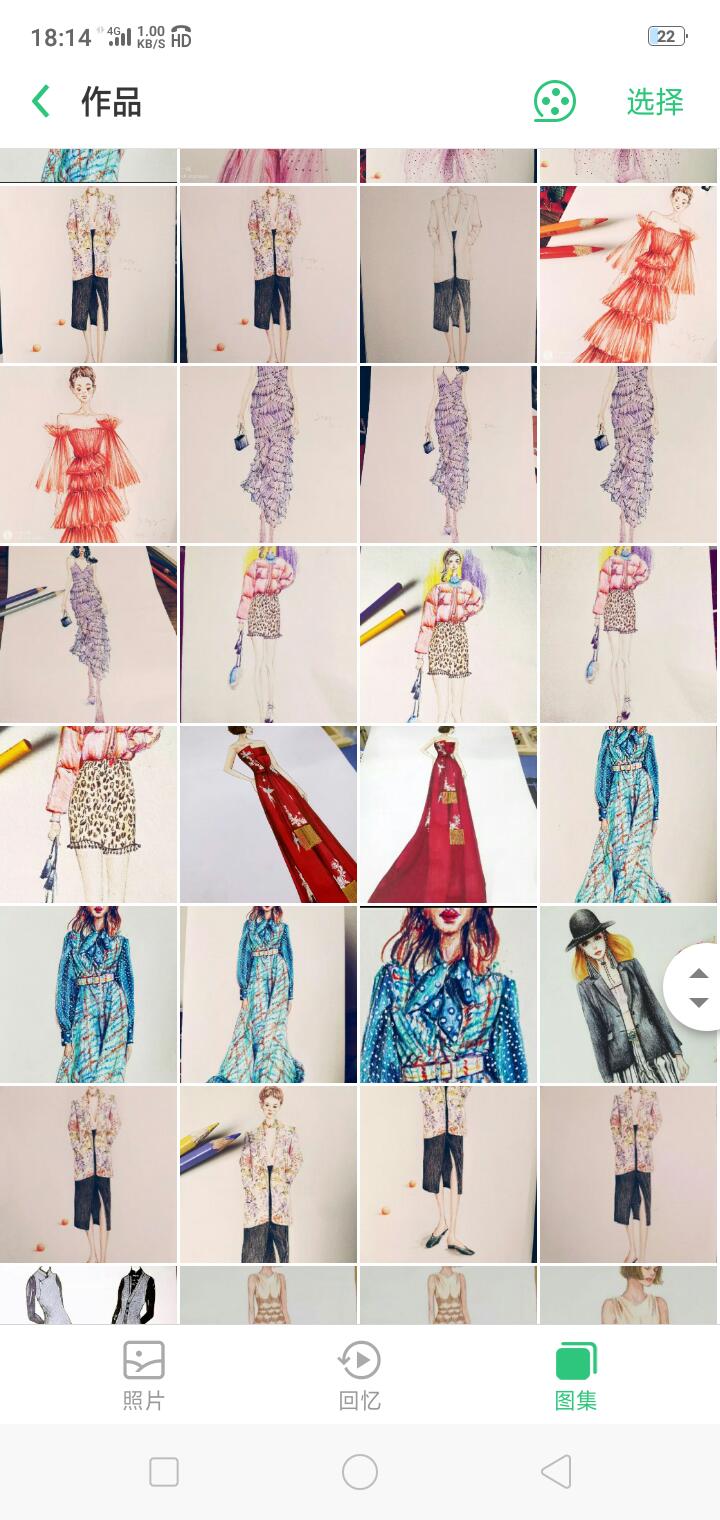Open the red gown with long train drawing
Screen dimensions: 720x1520
448,814
